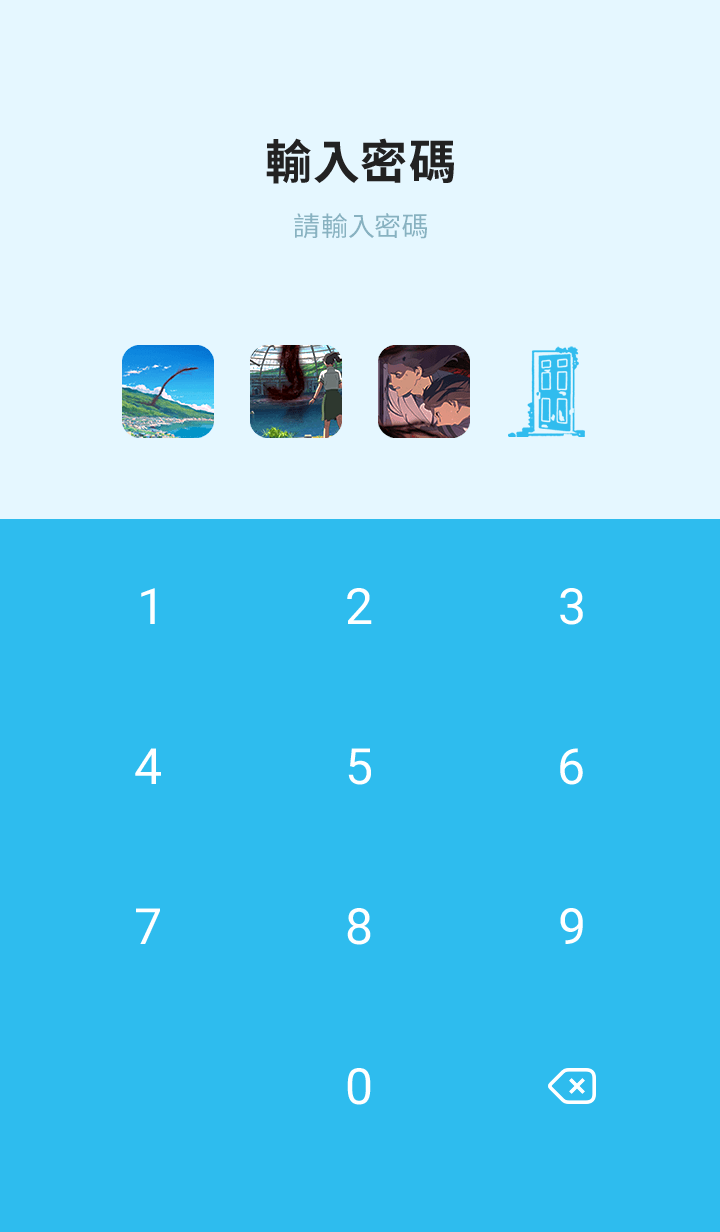Tap the number 5 key
The image size is (720, 1232).
(359, 767)
